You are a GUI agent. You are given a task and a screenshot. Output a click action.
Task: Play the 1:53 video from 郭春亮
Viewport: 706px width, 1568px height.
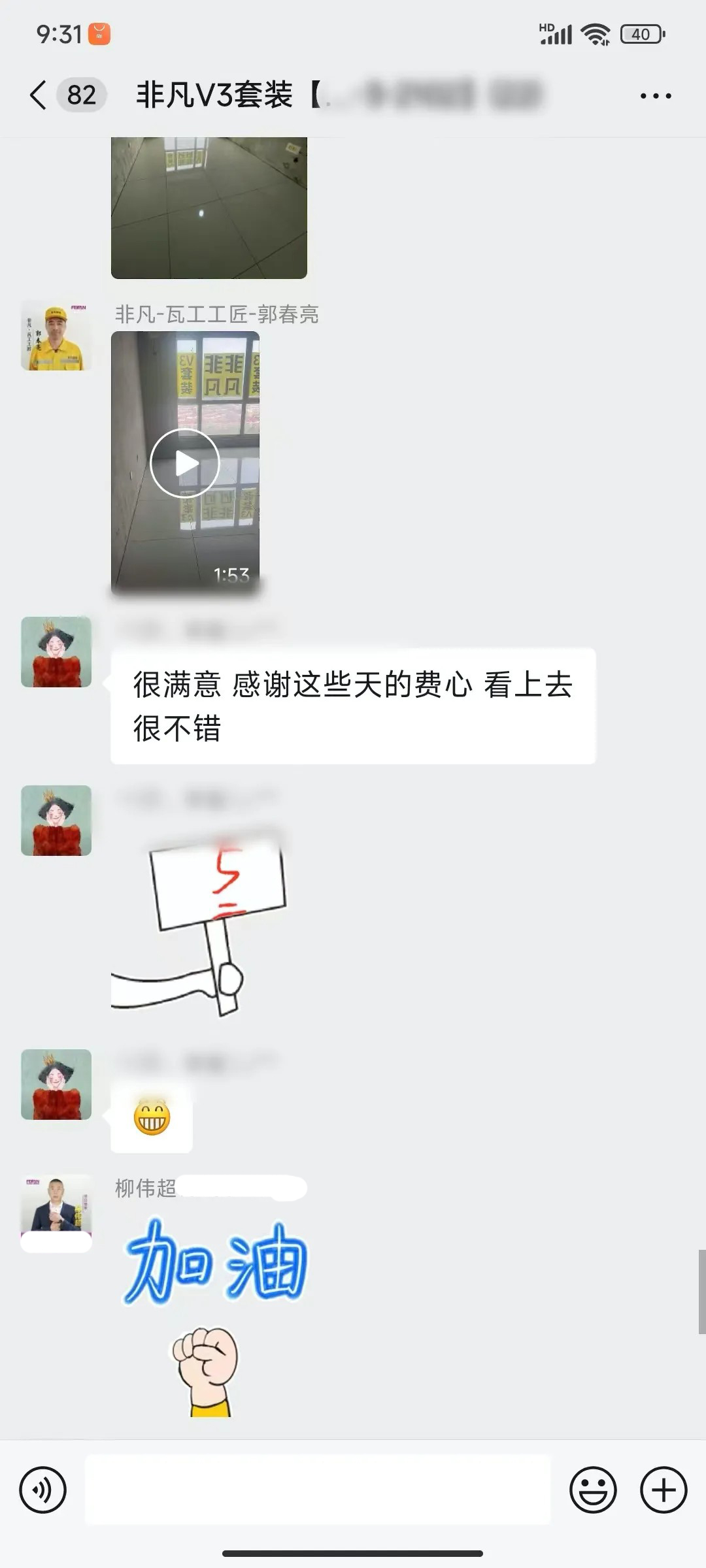tap(185, 463)
